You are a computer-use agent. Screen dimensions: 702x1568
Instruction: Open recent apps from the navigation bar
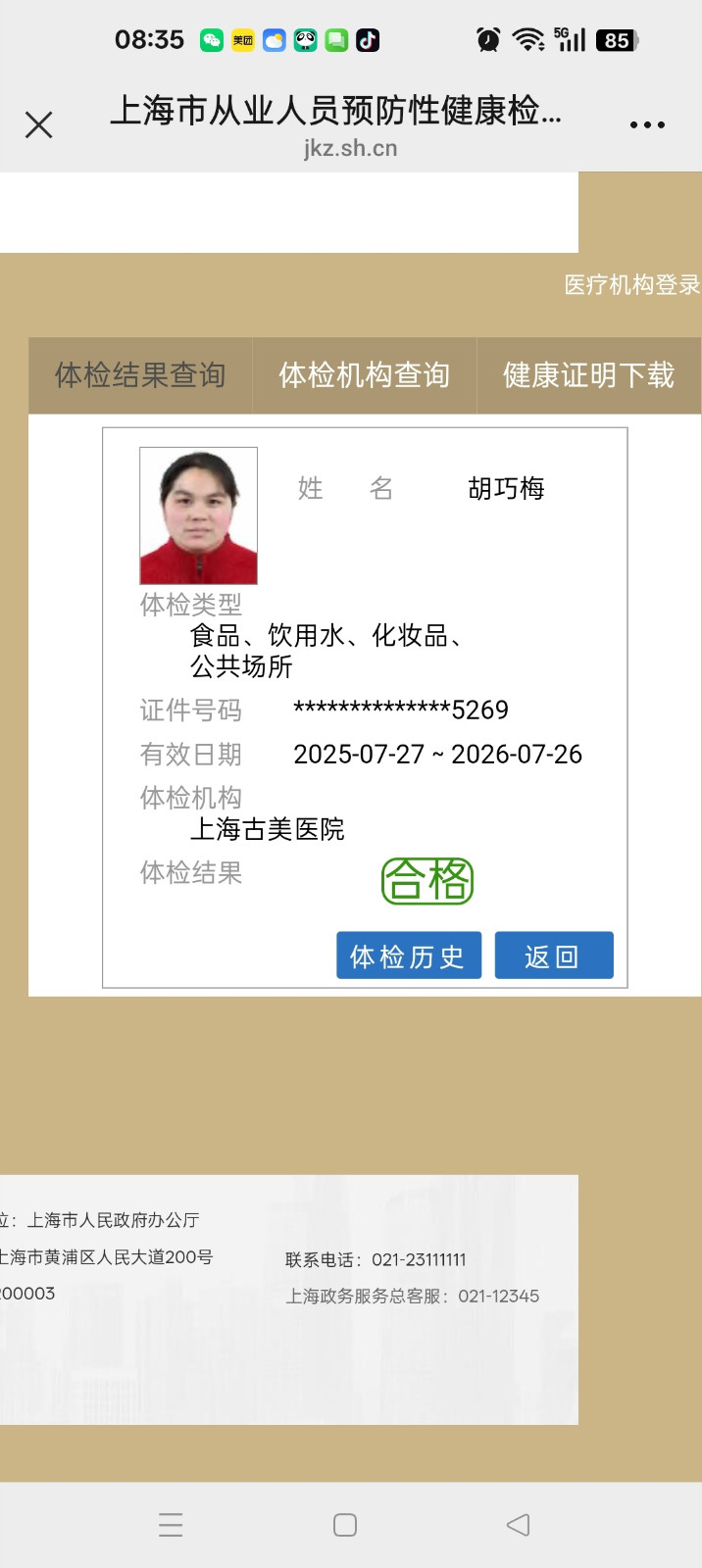(x=171, y=1525)
